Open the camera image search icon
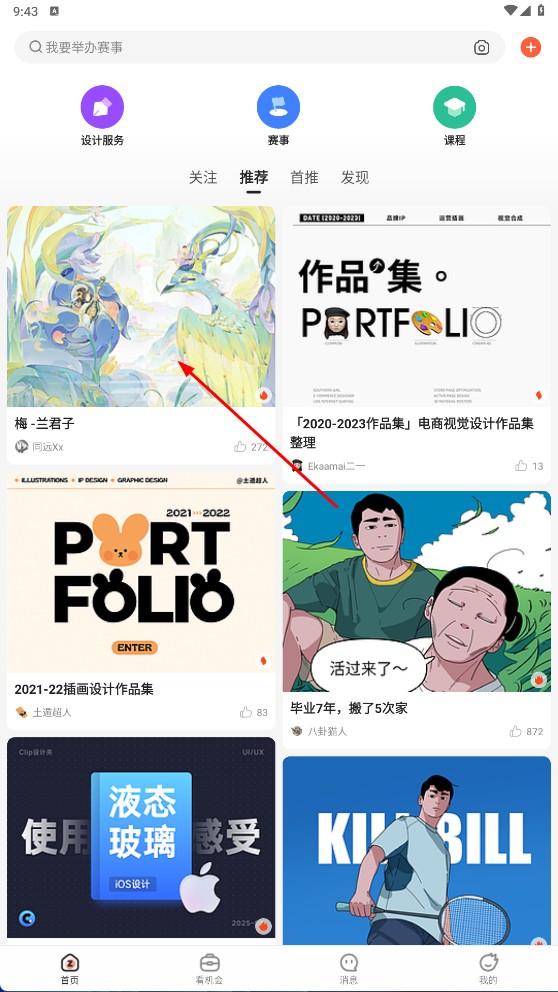 pyautogui.click(x=481, y=47)
